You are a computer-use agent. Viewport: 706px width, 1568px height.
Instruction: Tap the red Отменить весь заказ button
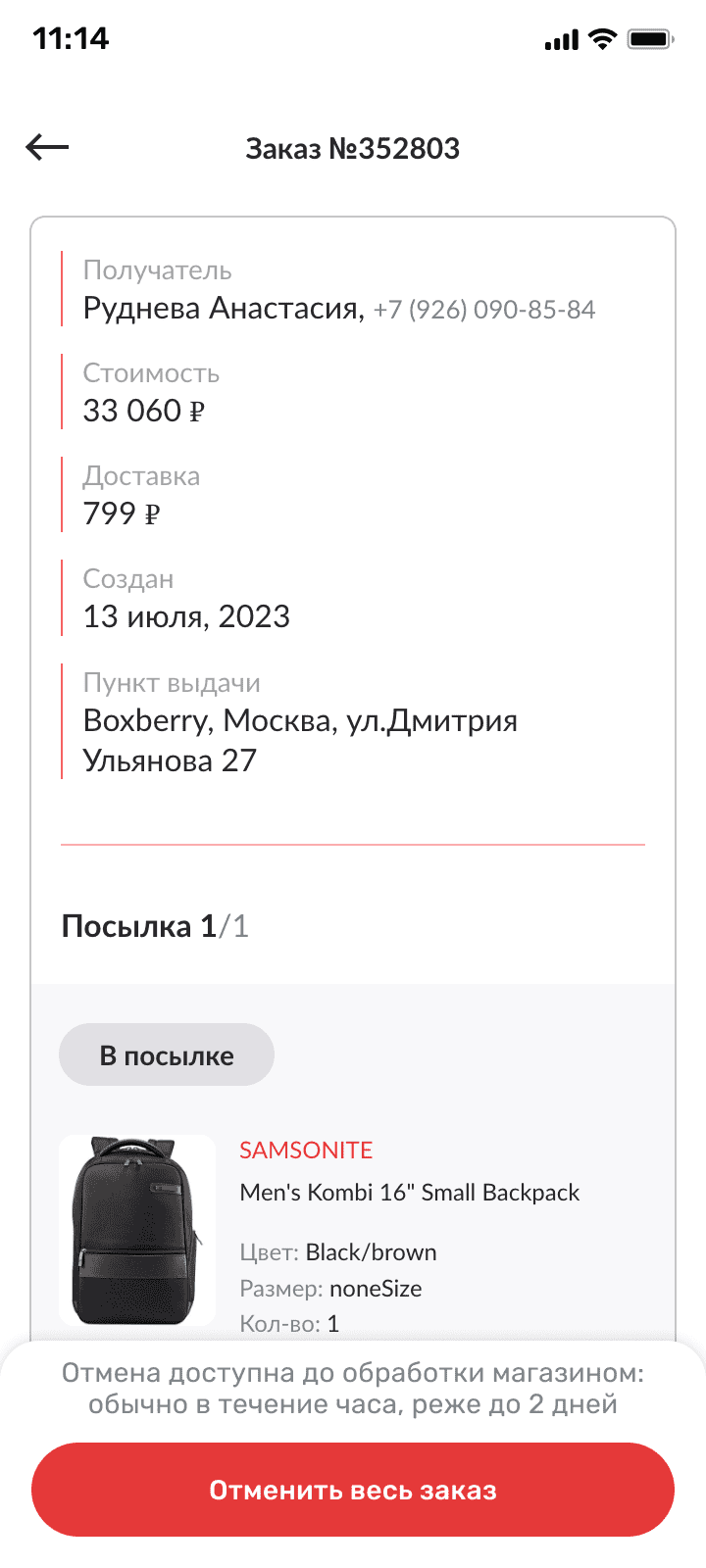pyautogui.click(x=353, y=1490)
